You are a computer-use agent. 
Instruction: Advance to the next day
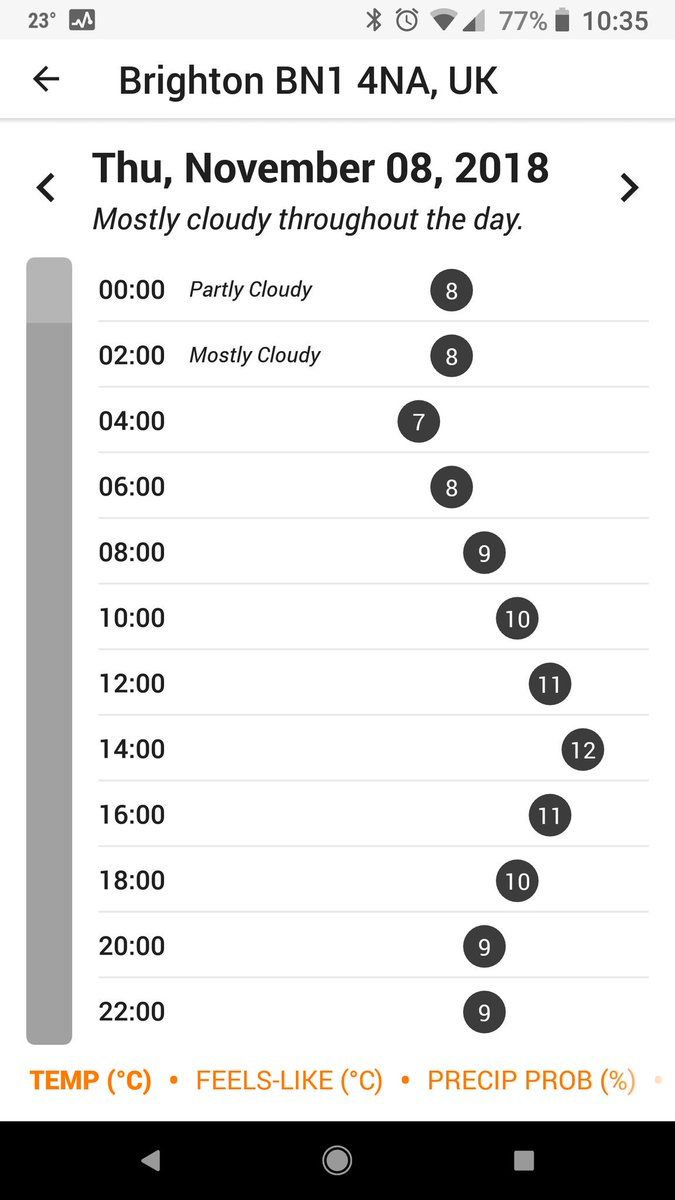[x=629, y=187]
